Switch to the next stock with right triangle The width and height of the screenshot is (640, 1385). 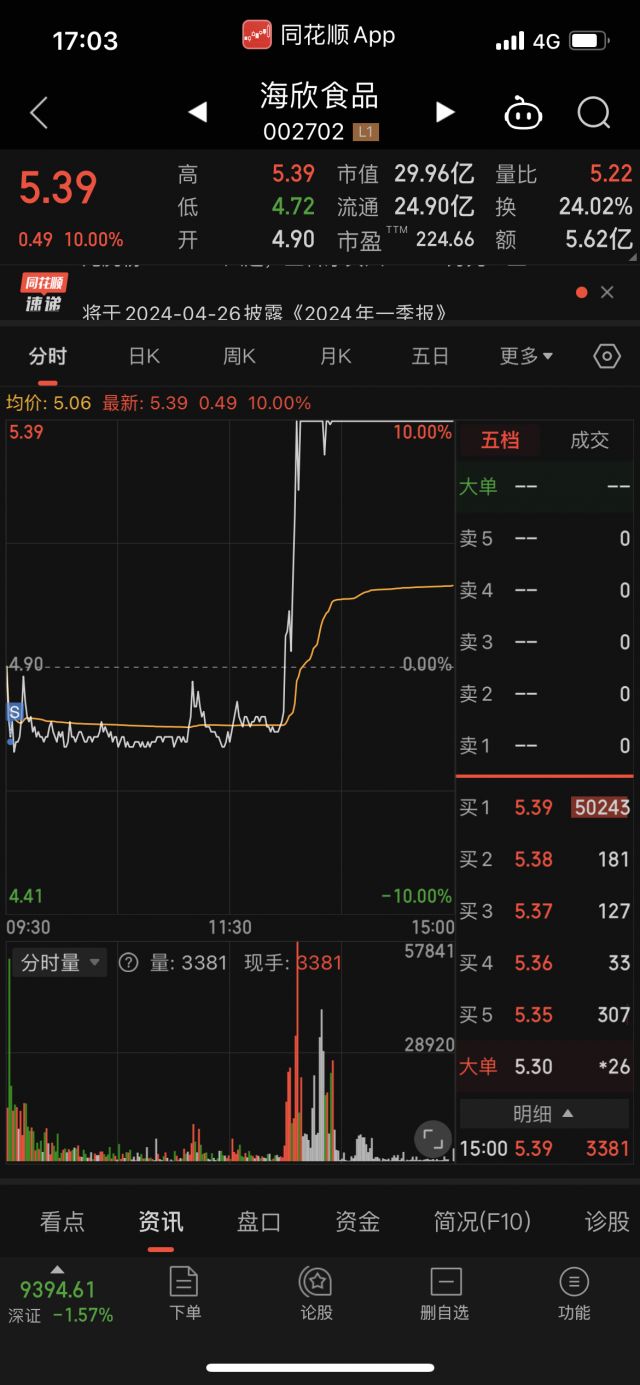click(x=445, y=112)
